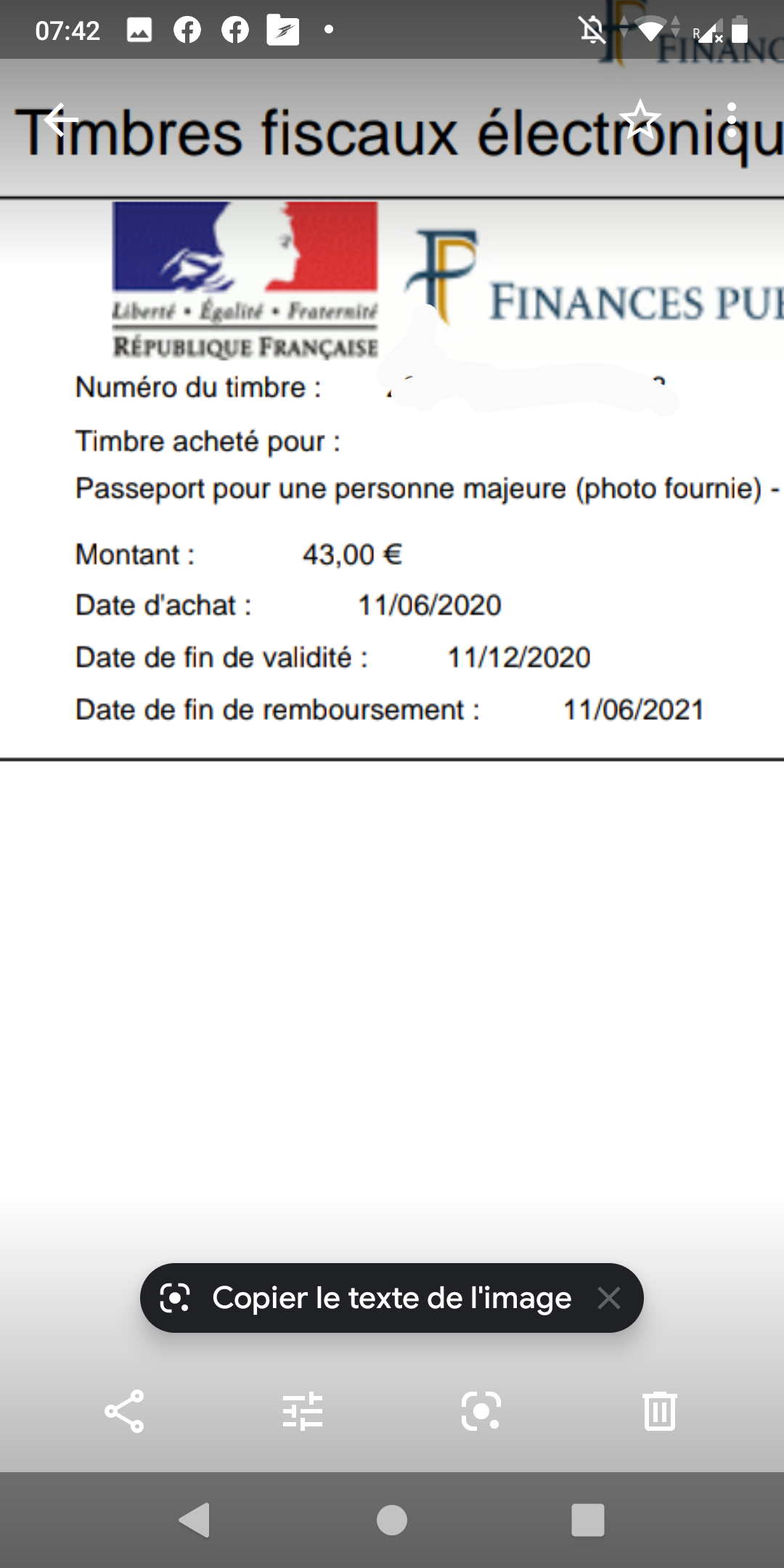Go back using the top-left arrow
The image size is (784, 1568).
pos(60,120)
